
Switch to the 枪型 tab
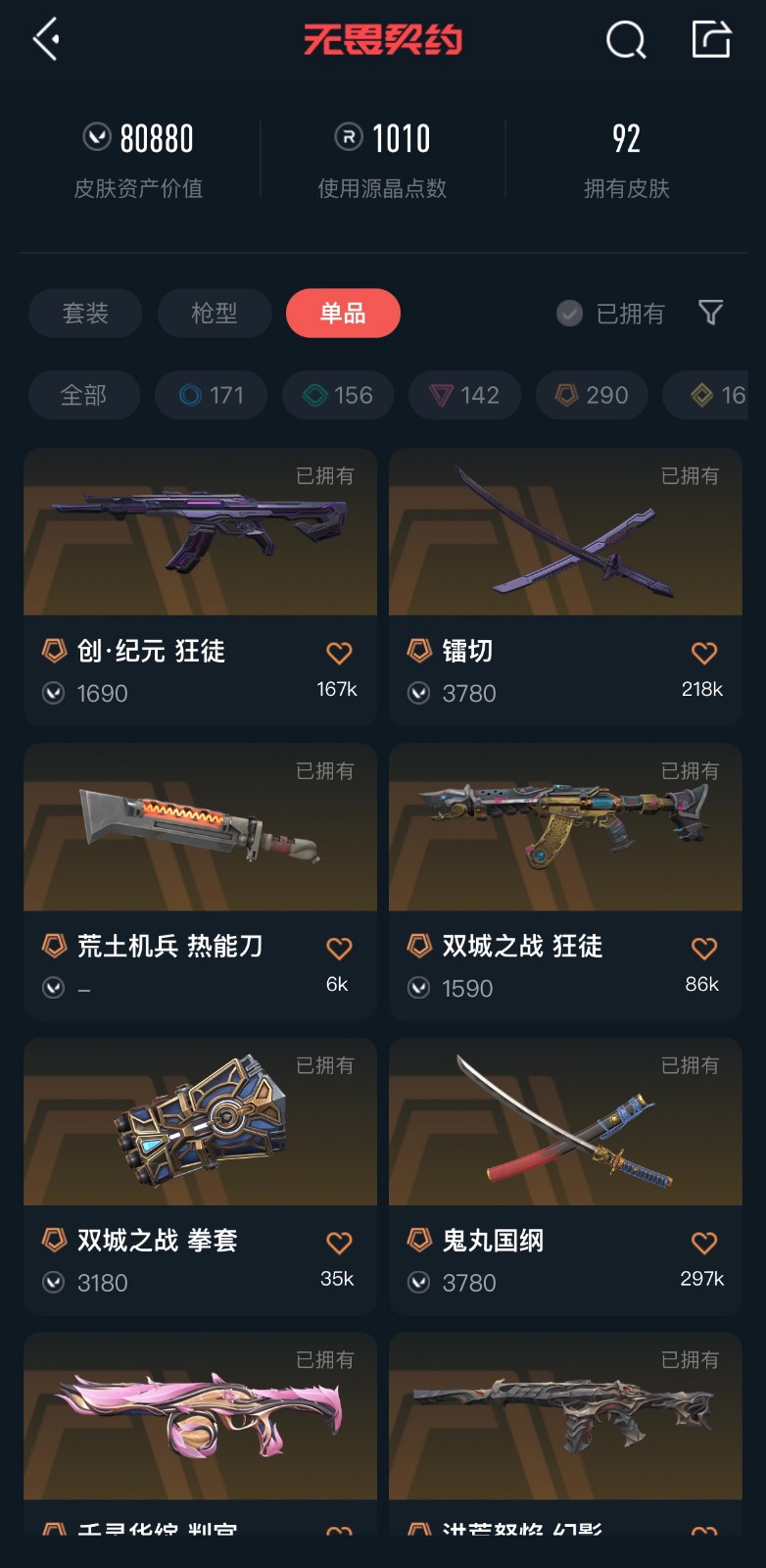tap(214, 314)
